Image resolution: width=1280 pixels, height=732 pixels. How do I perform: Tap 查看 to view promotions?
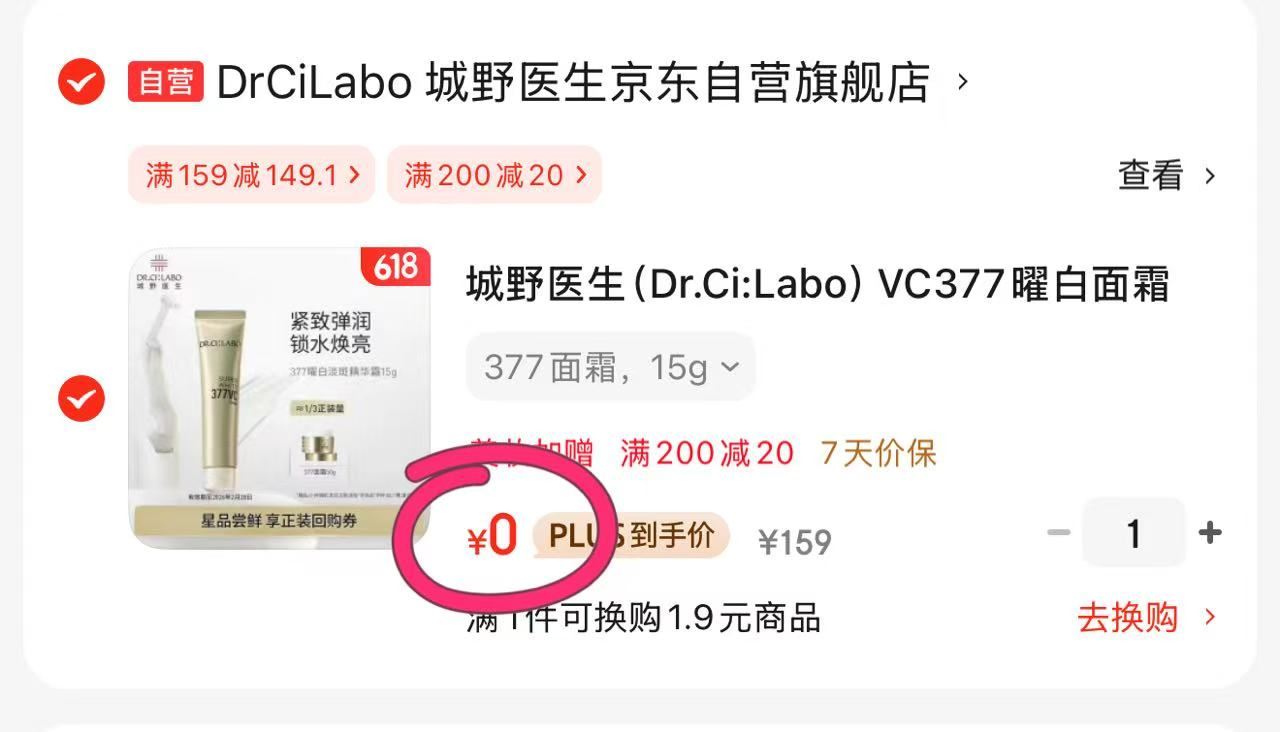(1165, 176)
